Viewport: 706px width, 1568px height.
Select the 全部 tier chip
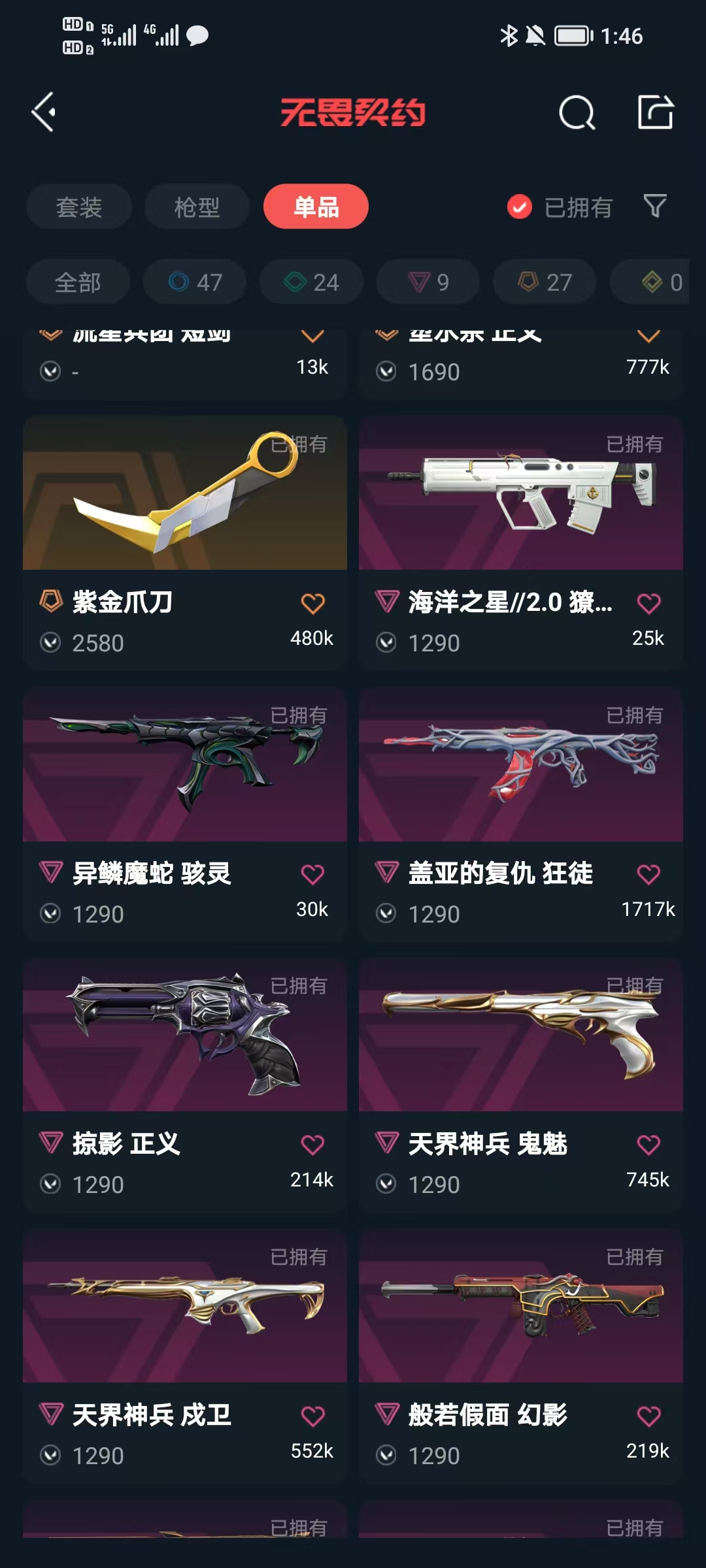point(78,282)
